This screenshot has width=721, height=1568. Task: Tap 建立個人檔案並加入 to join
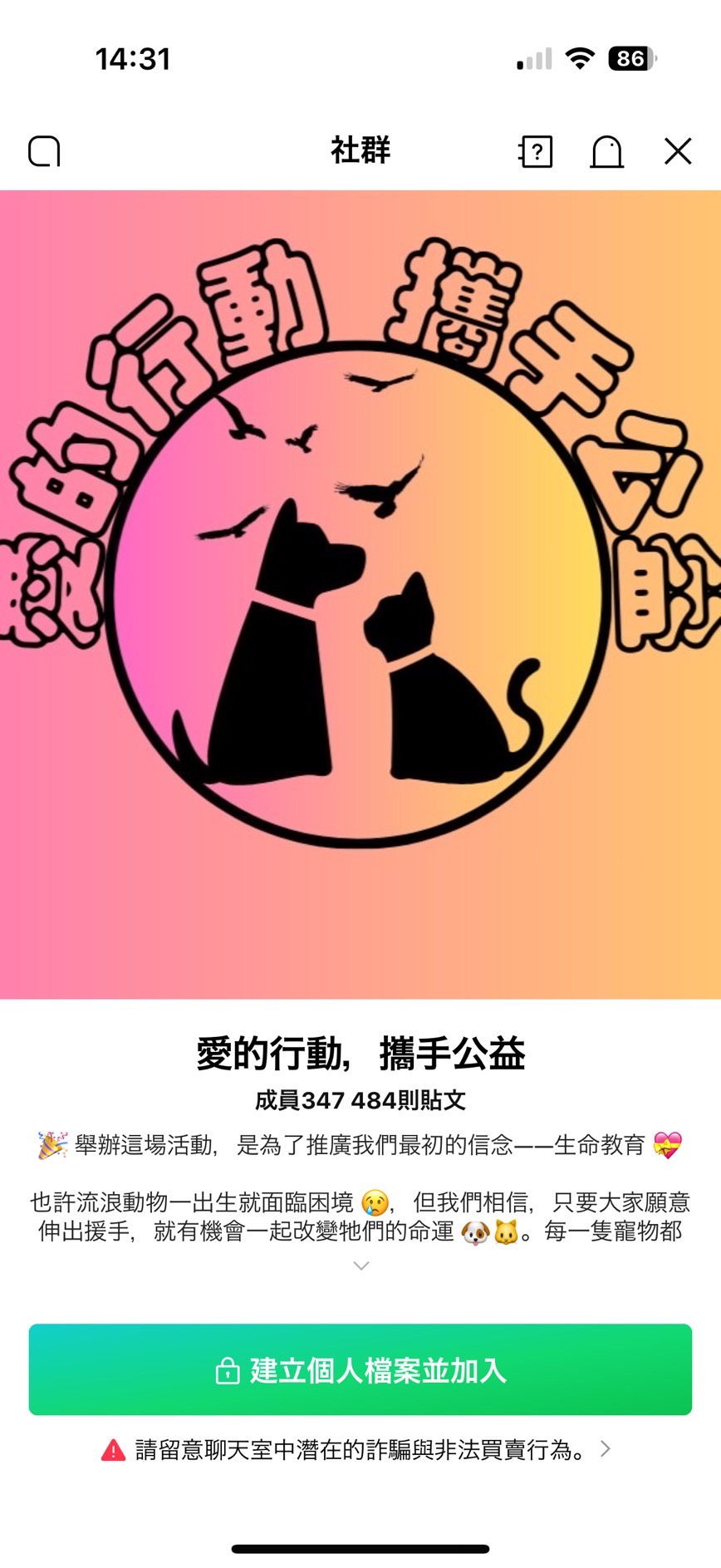coord(360,1369)
